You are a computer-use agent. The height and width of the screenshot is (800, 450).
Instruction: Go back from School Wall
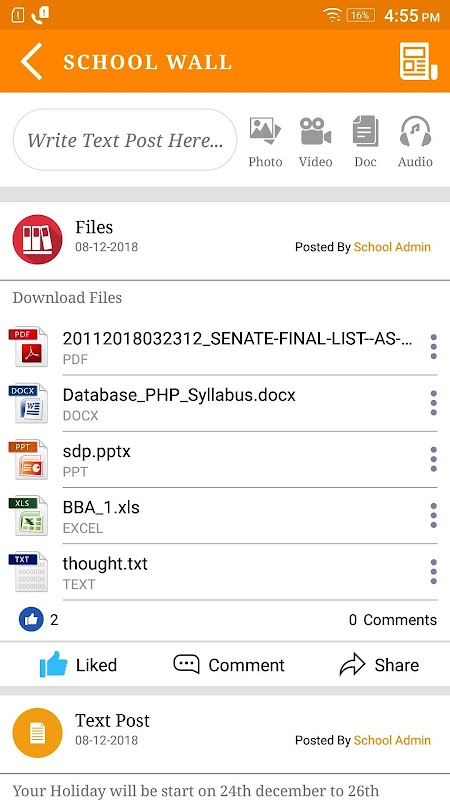[x=32, y=61]
